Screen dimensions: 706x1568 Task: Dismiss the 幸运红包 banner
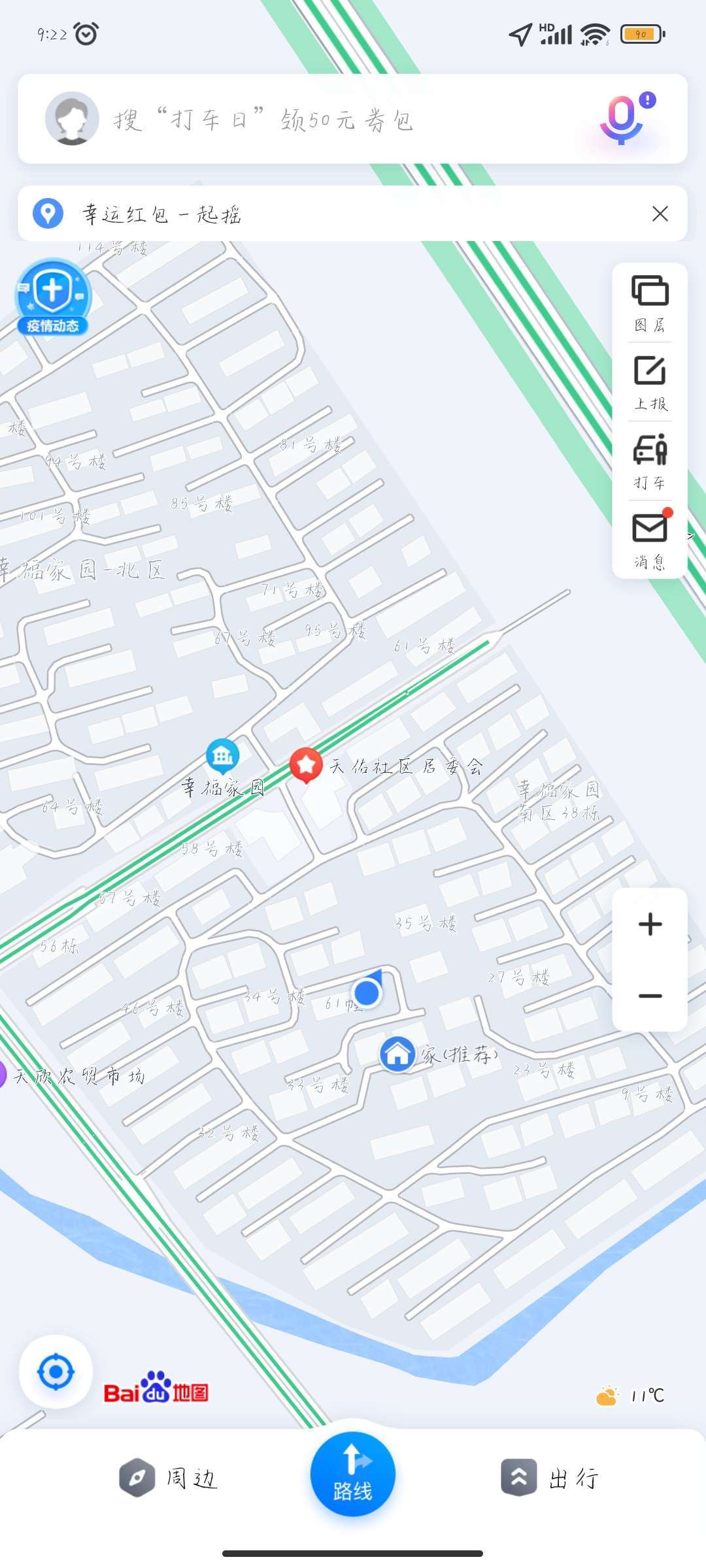click(x=660, y=214)
